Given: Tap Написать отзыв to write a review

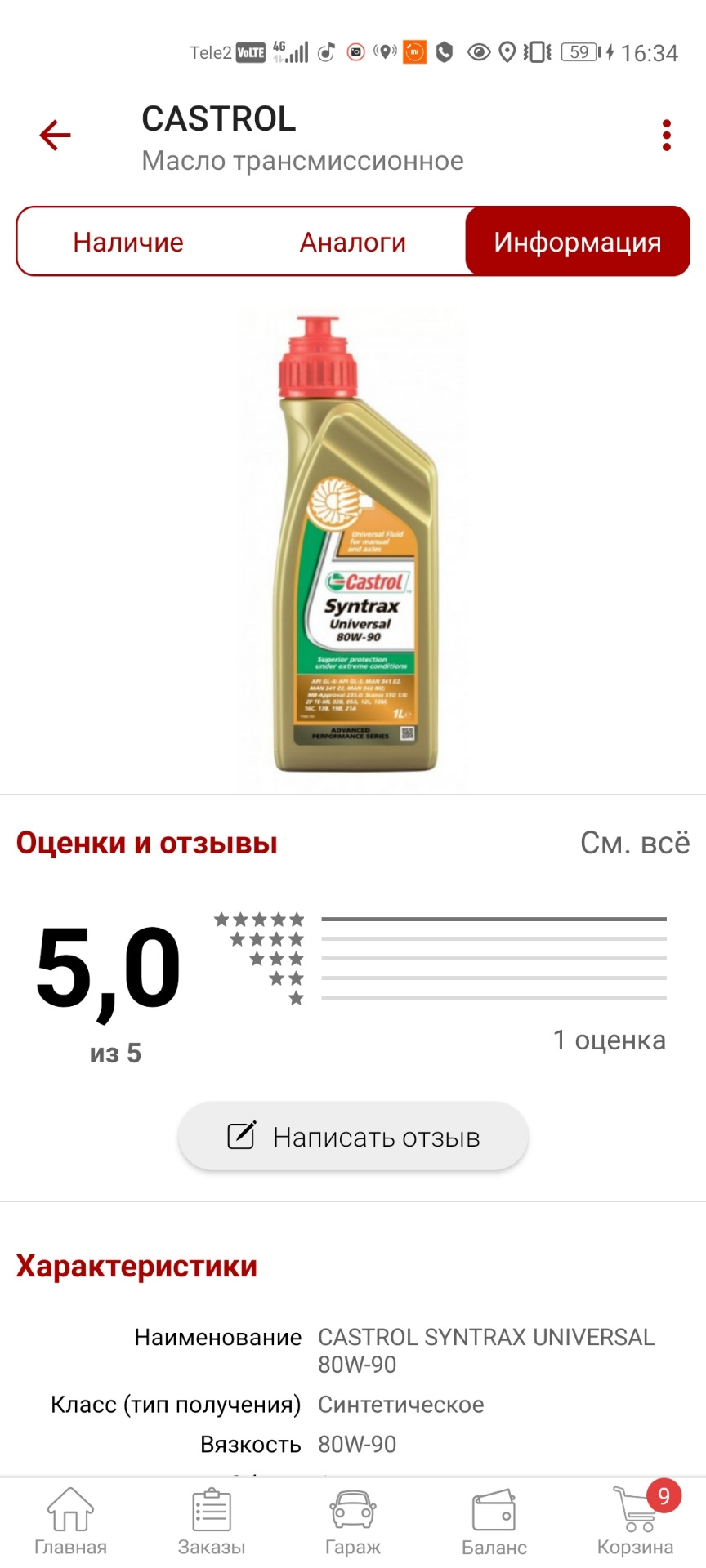Looking at the screenshot, I should point(353,1136).
